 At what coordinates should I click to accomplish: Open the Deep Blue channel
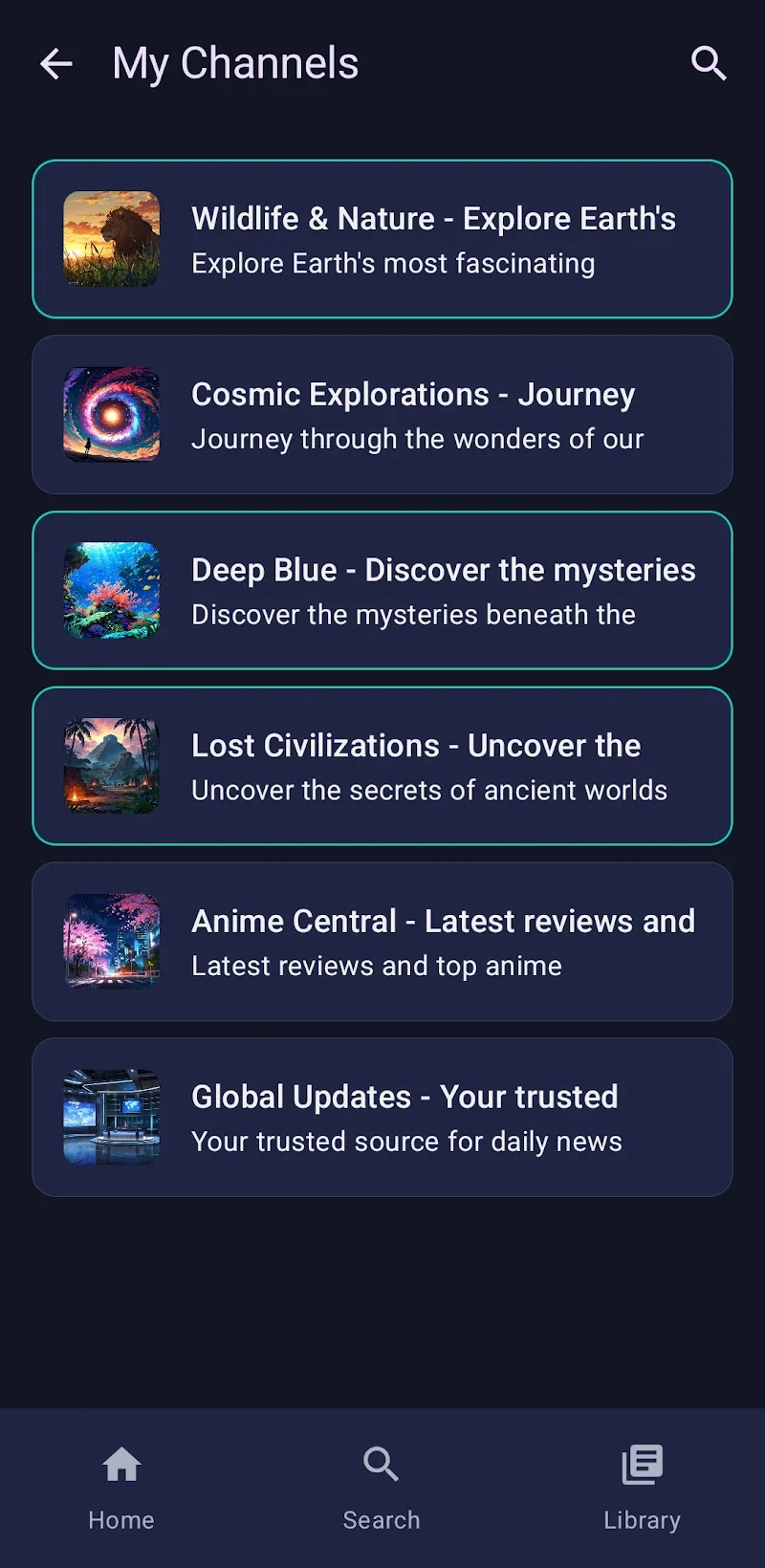point(382,591)
